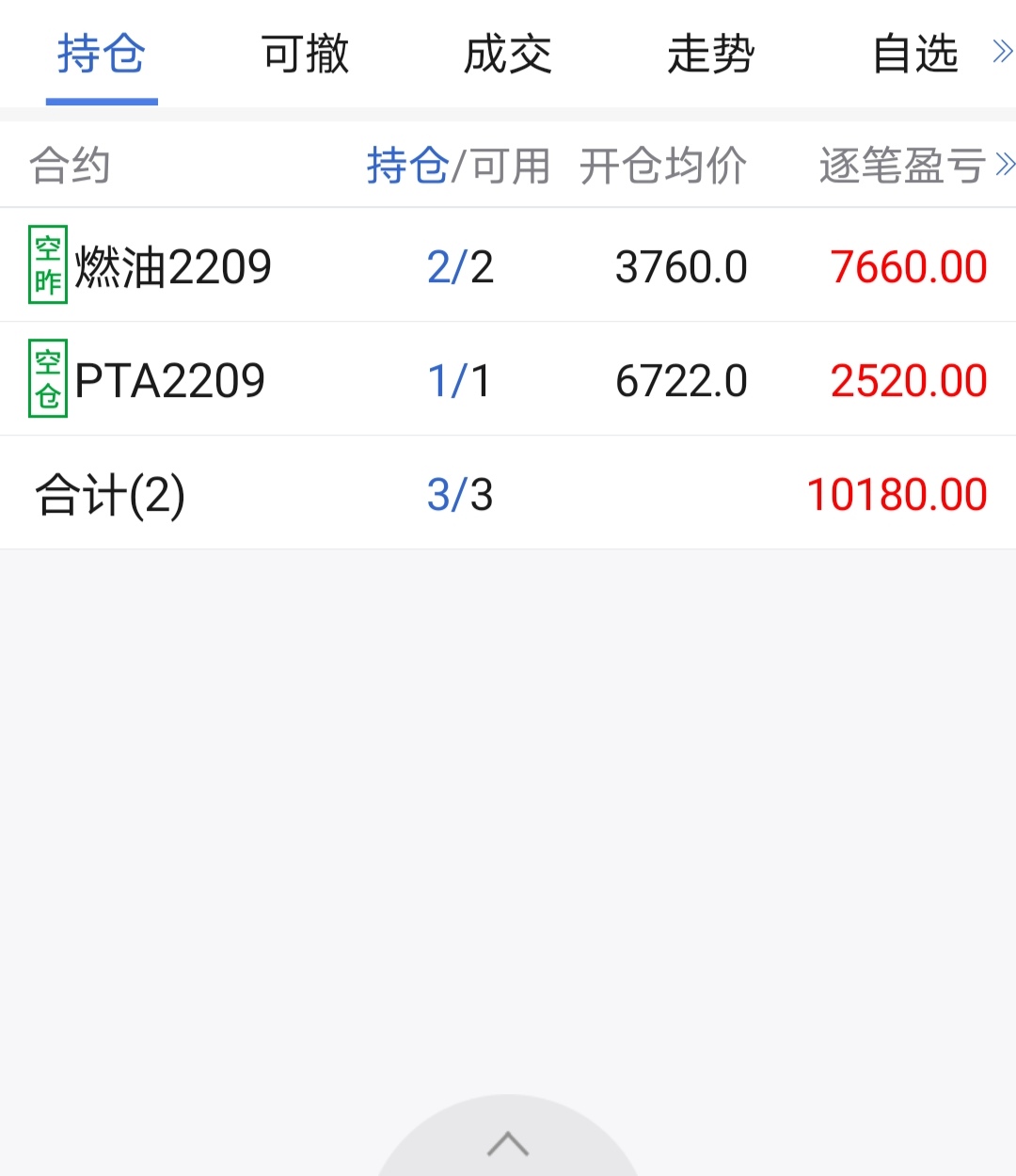The height and width of the screenshot is (1176, 1016).
Task: Open the PTA2209 position row
Action: [x=508, y=379]
